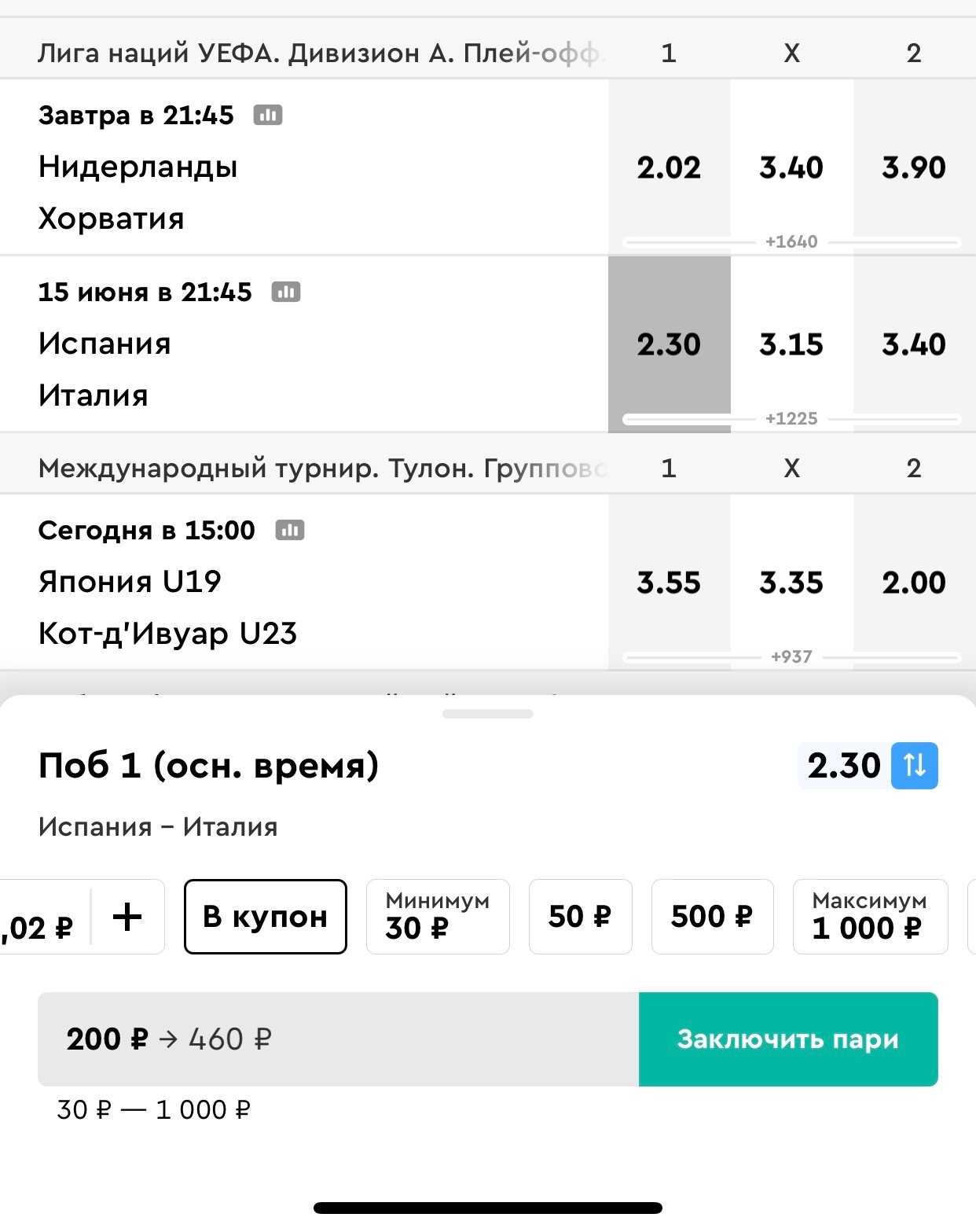976x1232 pixels.
Task: Pick draw odds 3.15 for Испания – Италия
Action: (791, 344)
